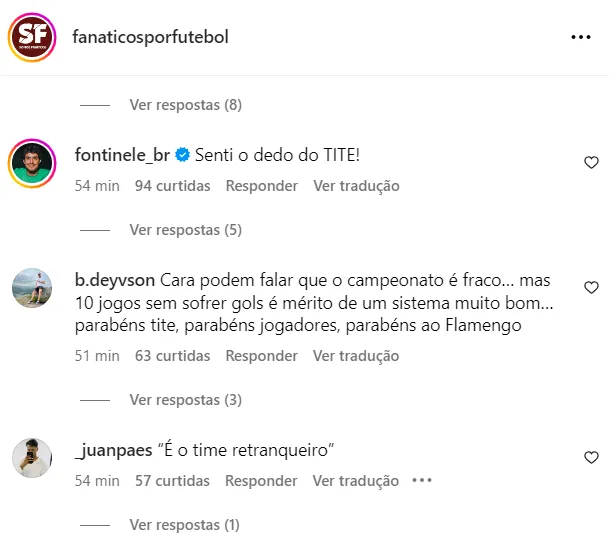Translate fontinele_br's comment
The width and height of the screenshot is (609, 551).
(356, 186)
